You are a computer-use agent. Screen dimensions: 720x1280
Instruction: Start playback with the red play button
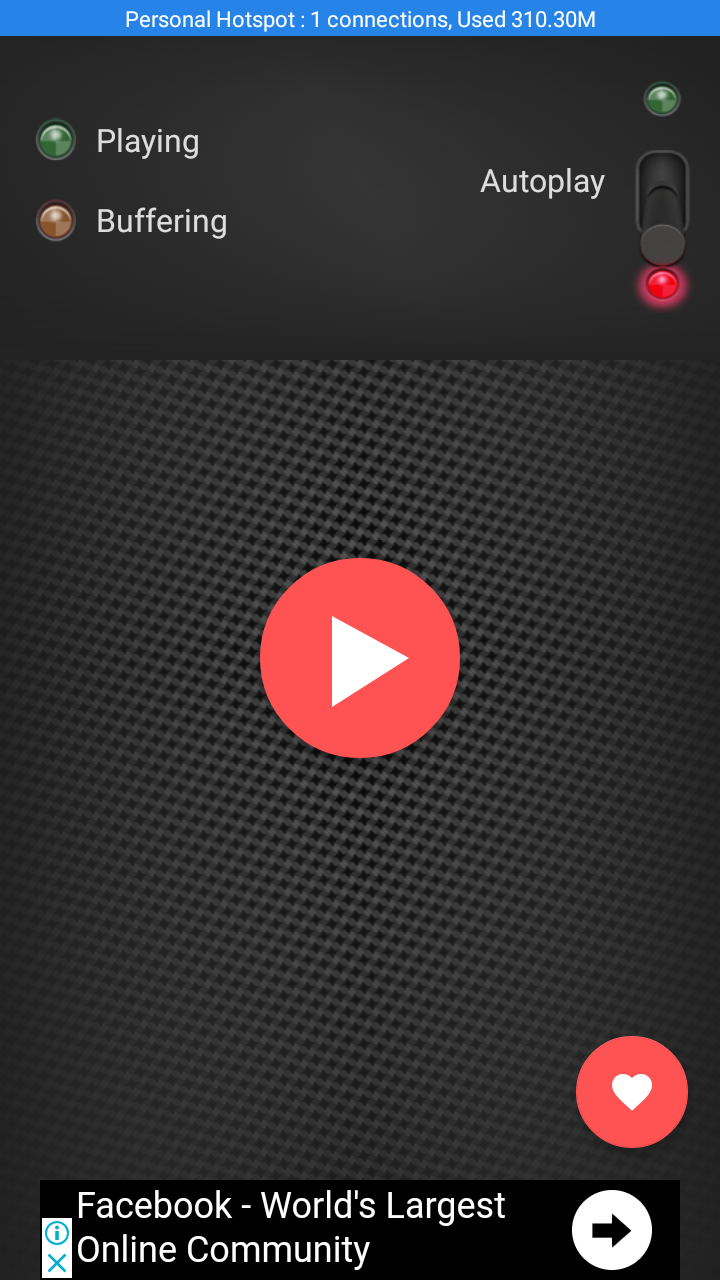click(x=360, y=658)
